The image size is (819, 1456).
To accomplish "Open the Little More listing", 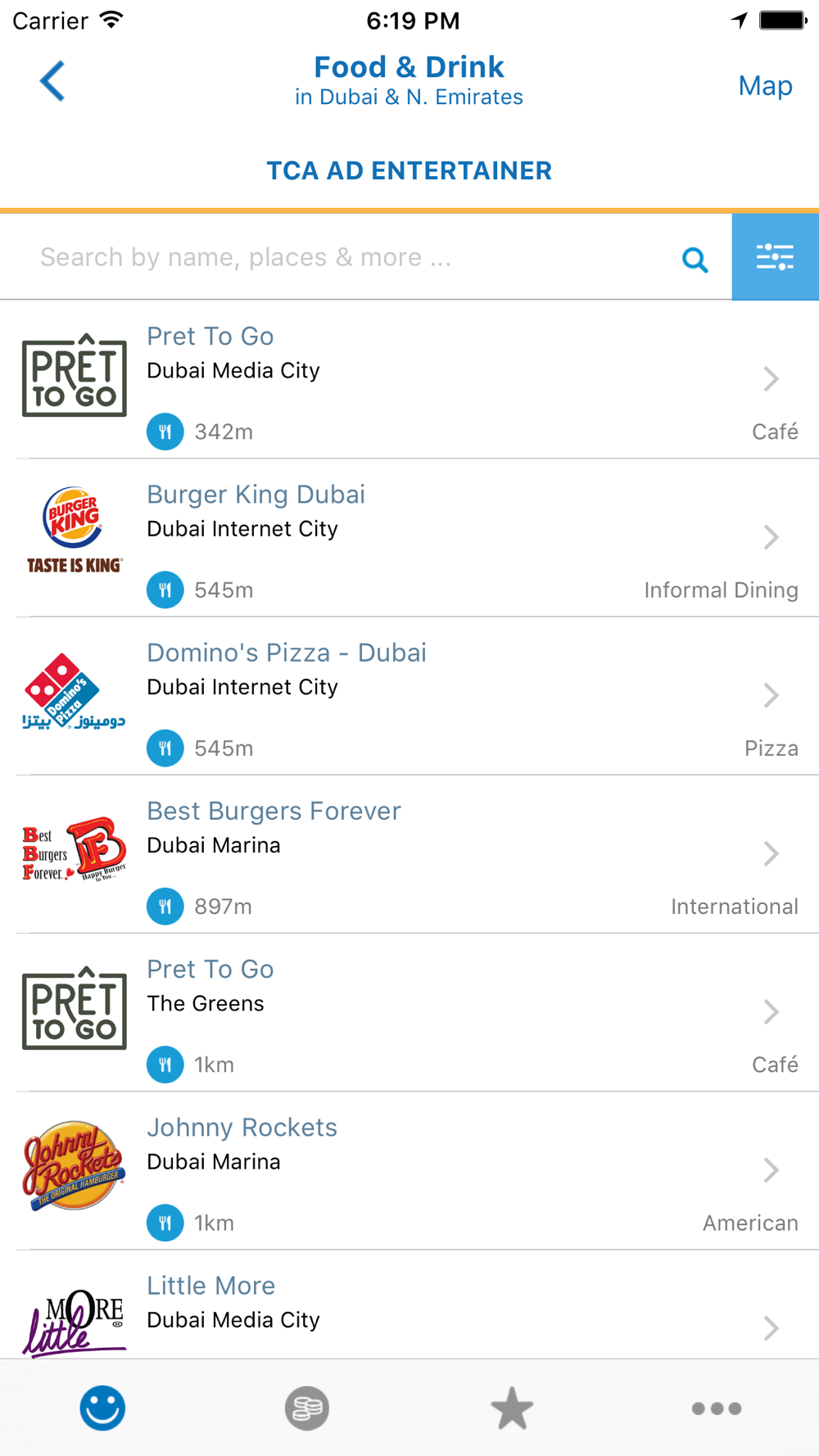I will (x=409, y=1305).
